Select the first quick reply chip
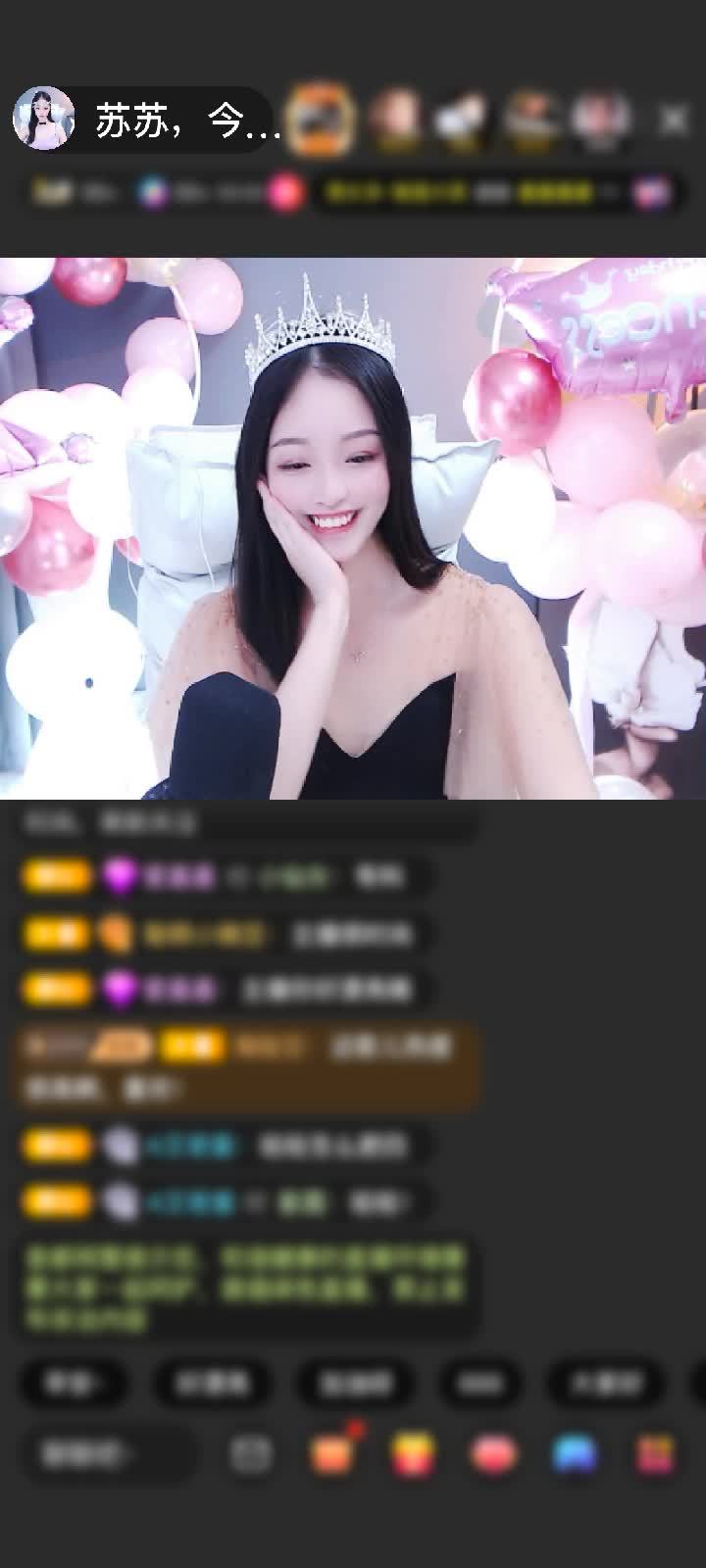This screenshot has width=706, height=1568. [74, 1383]
